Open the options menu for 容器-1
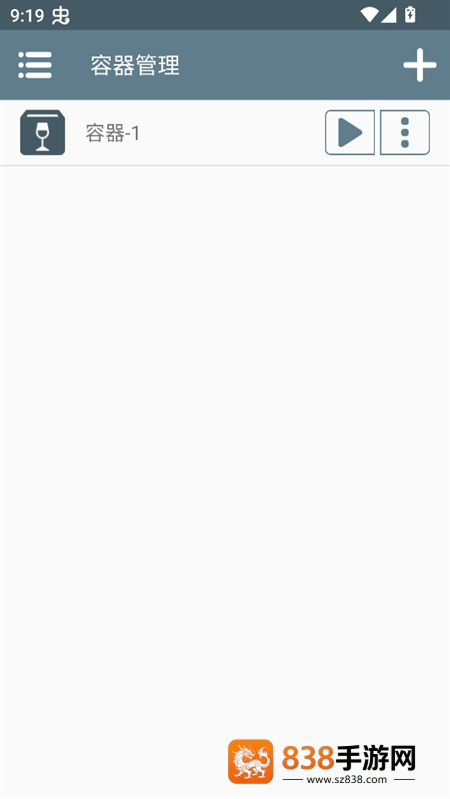Screen dimensions: 450x799 pyautogui.click(x=405, y=132)
